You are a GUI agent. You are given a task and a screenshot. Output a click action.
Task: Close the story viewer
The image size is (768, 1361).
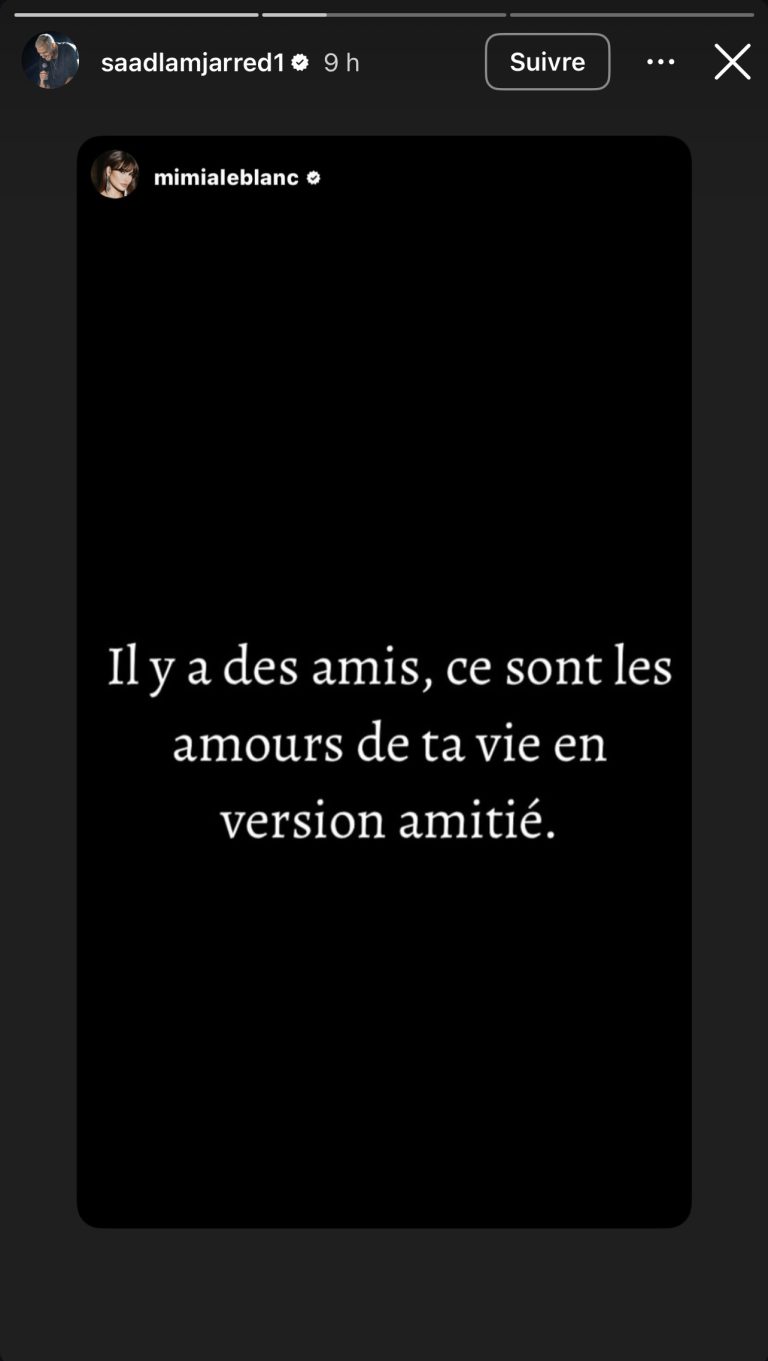pyautogui.click(x=732, y=62)
